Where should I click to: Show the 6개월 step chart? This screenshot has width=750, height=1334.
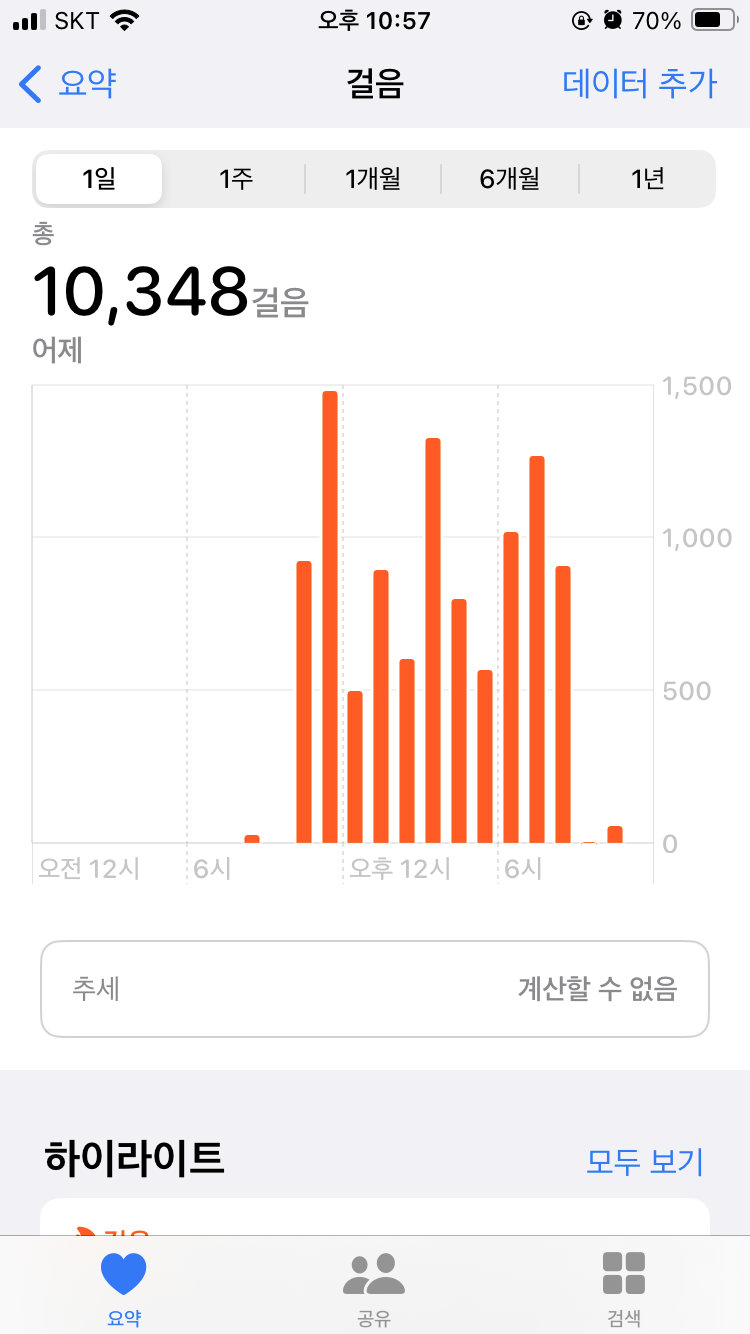point(509,179)
